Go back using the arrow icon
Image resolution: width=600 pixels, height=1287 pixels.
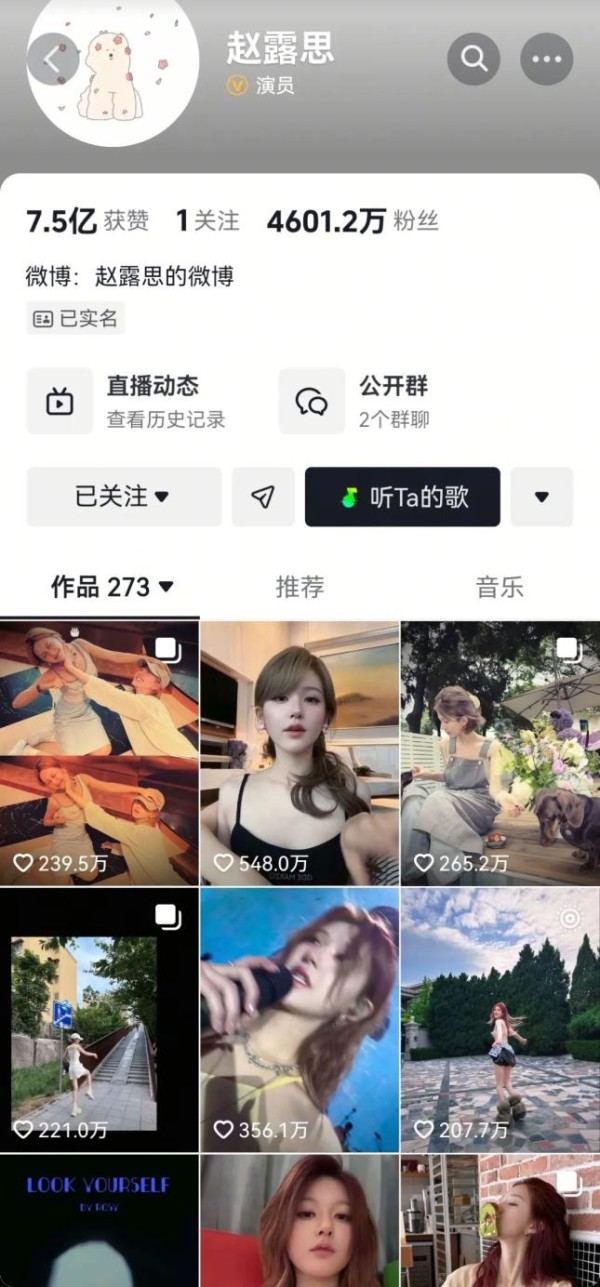pyautogui.click(x=53, y=59)
